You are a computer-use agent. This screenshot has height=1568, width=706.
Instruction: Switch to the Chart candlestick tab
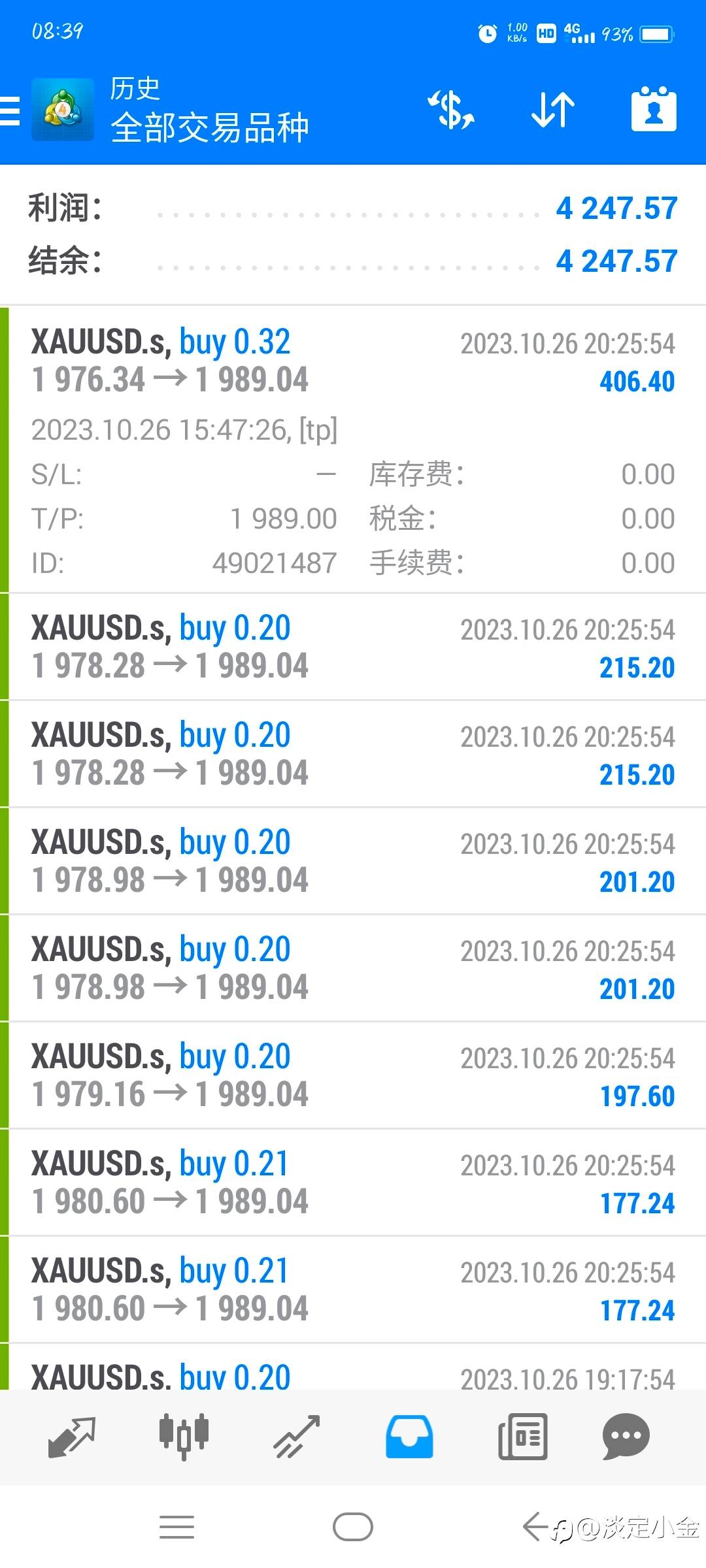[x=184, y=1437]
